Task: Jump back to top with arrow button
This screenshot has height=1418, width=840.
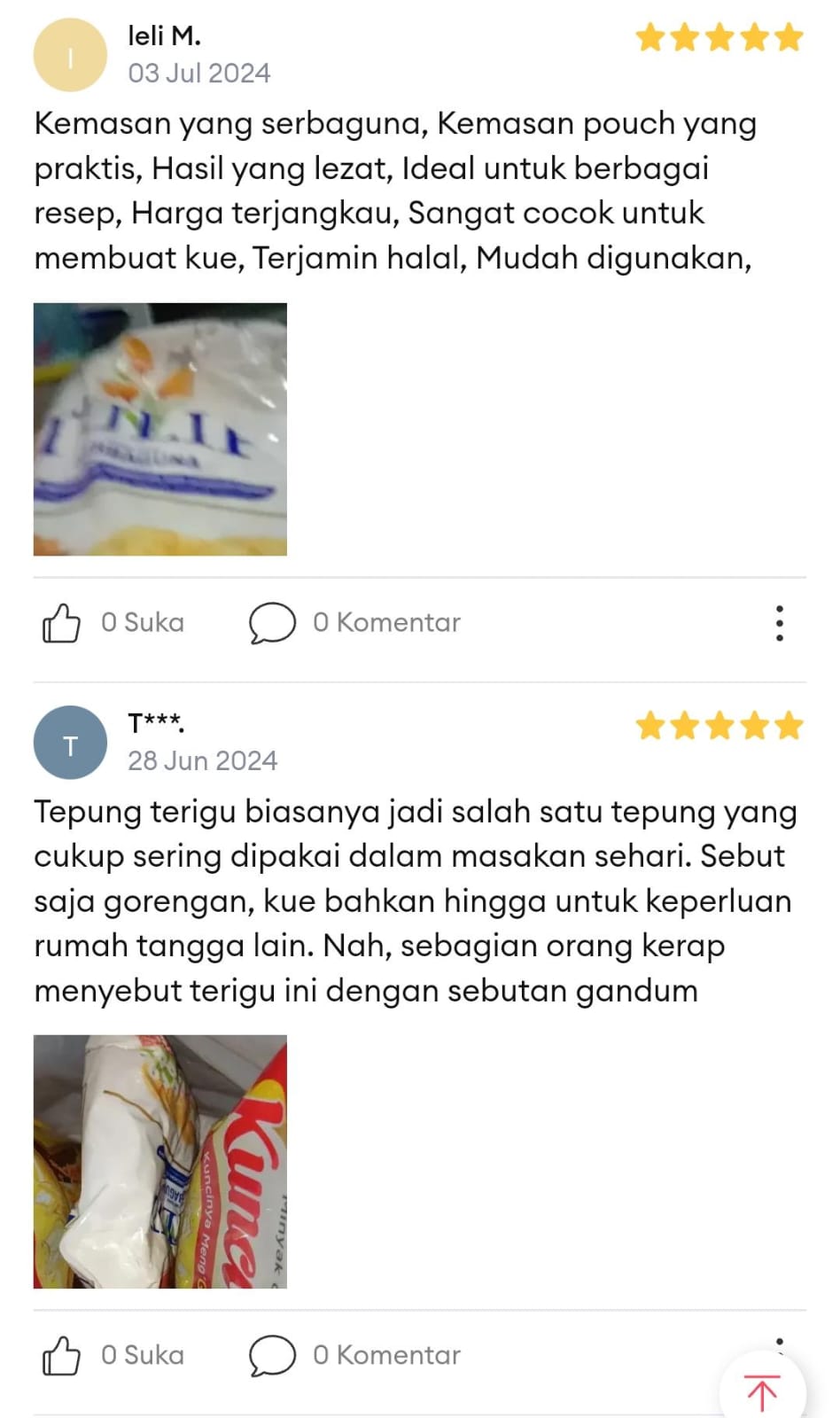Action: 762,1391
